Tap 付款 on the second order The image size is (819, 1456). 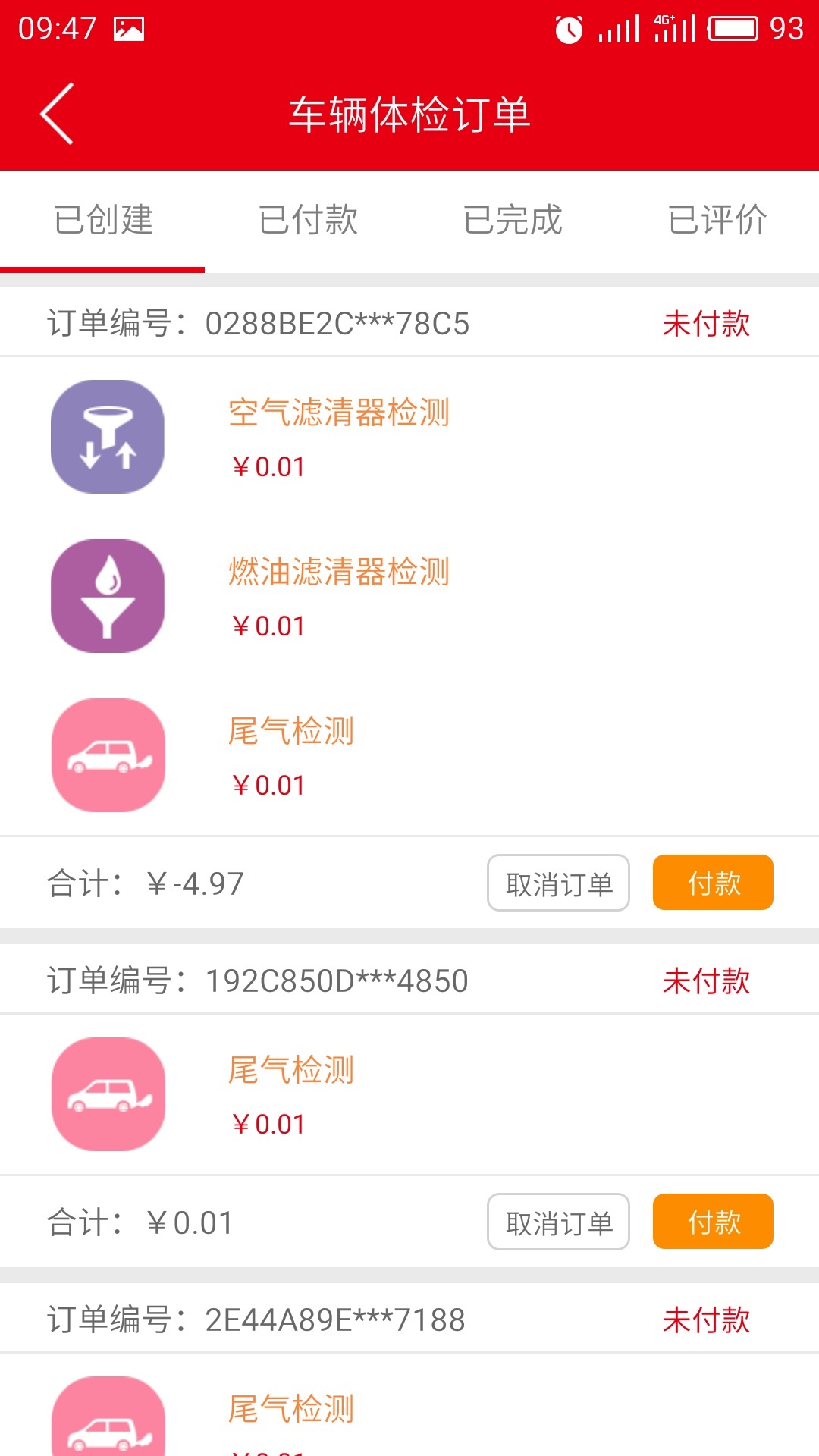point(713,1221)
